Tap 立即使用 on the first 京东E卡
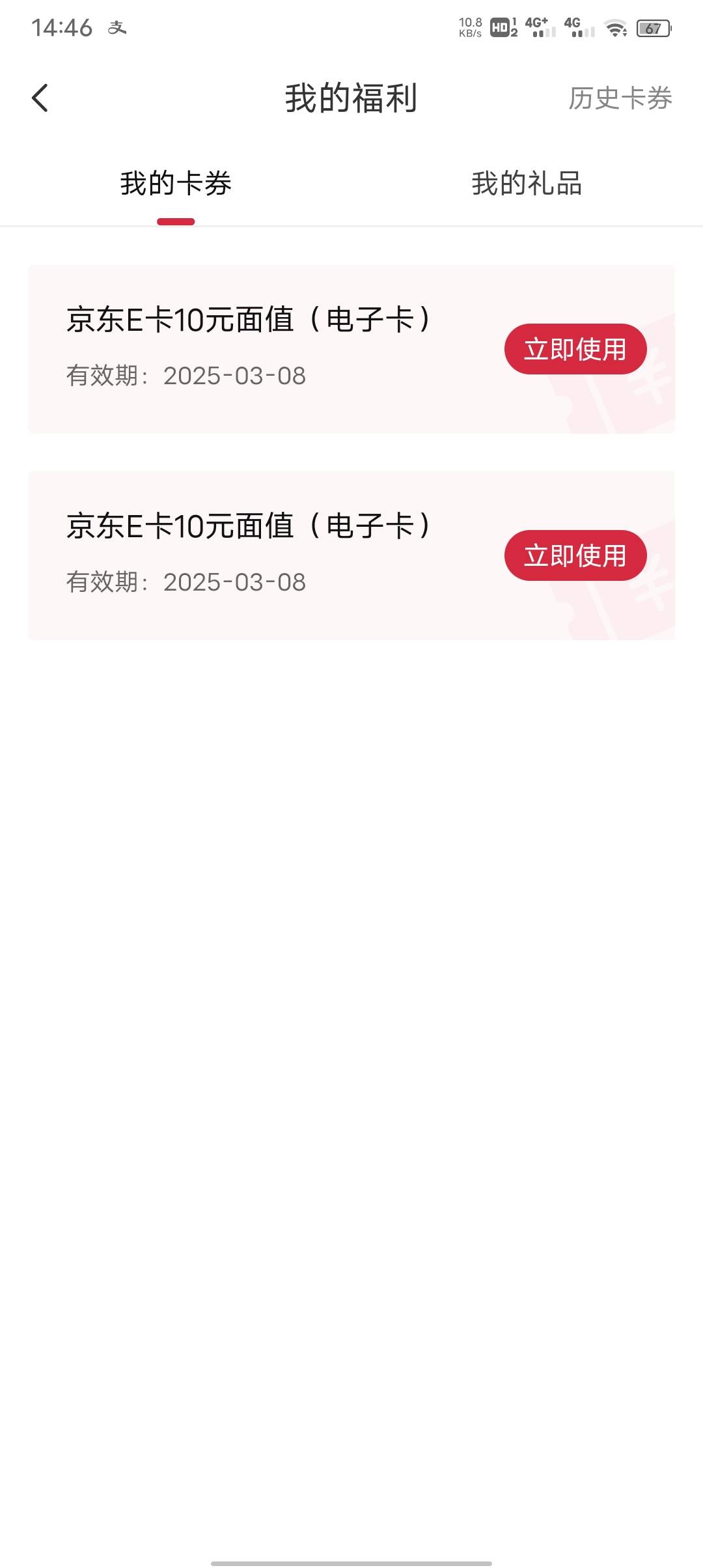Image resolution: width=703 pixels, height=1568 pixels. point(575,349)
